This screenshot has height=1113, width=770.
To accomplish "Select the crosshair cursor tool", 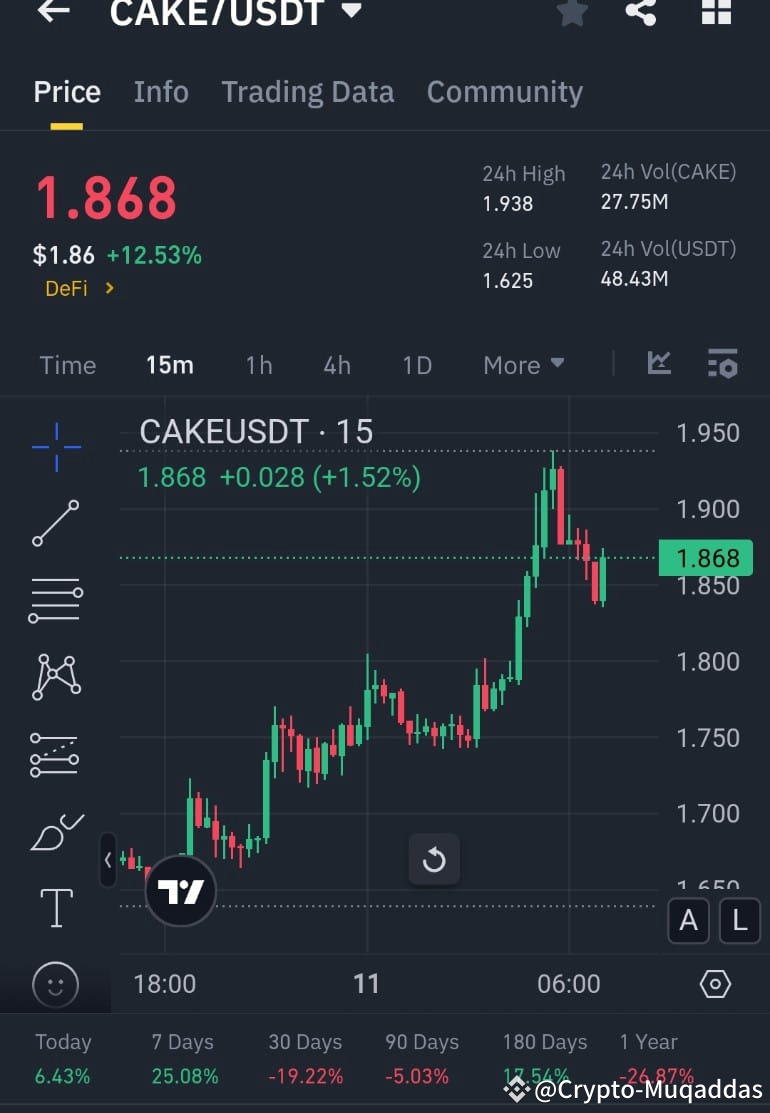I will (x=55, y=448).
